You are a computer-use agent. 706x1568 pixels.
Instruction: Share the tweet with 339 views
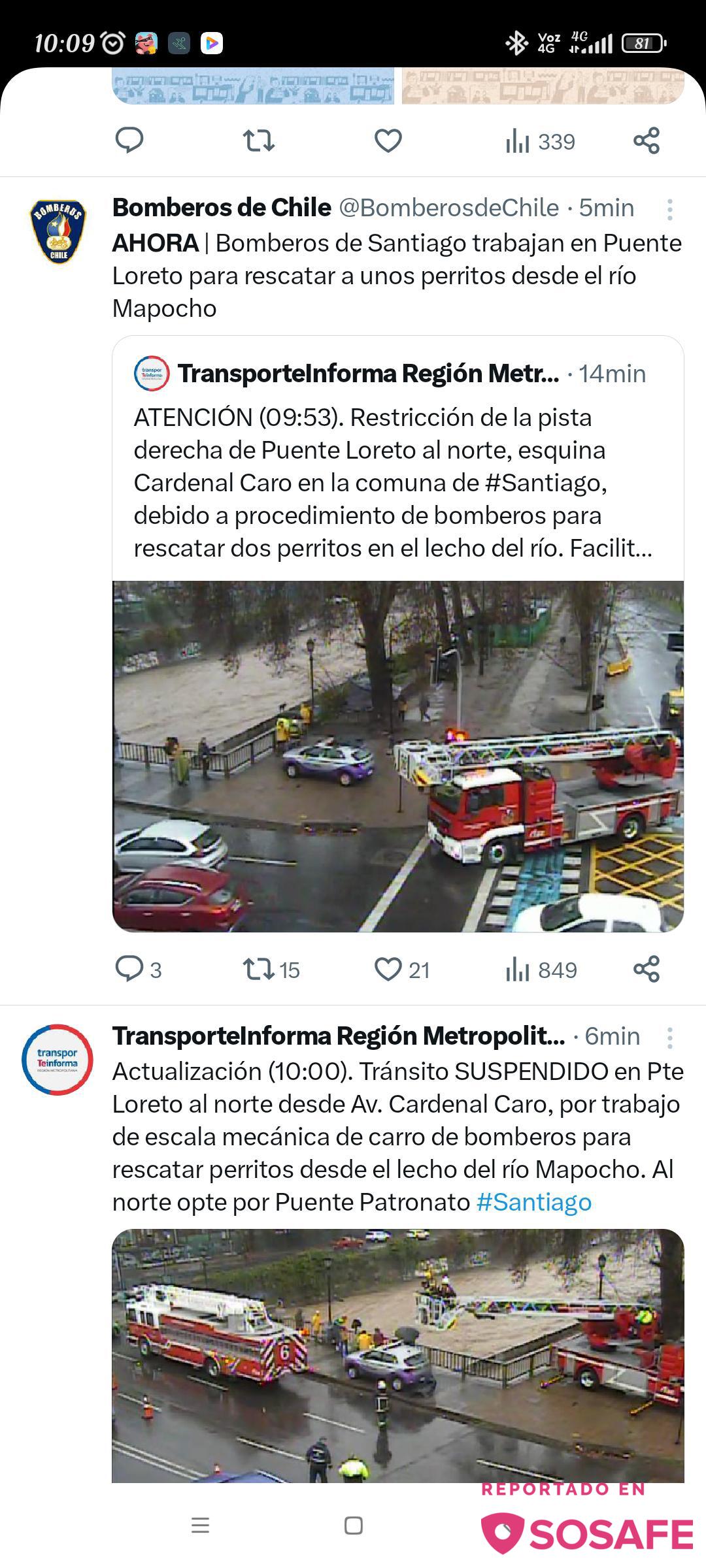pos(647,140)
